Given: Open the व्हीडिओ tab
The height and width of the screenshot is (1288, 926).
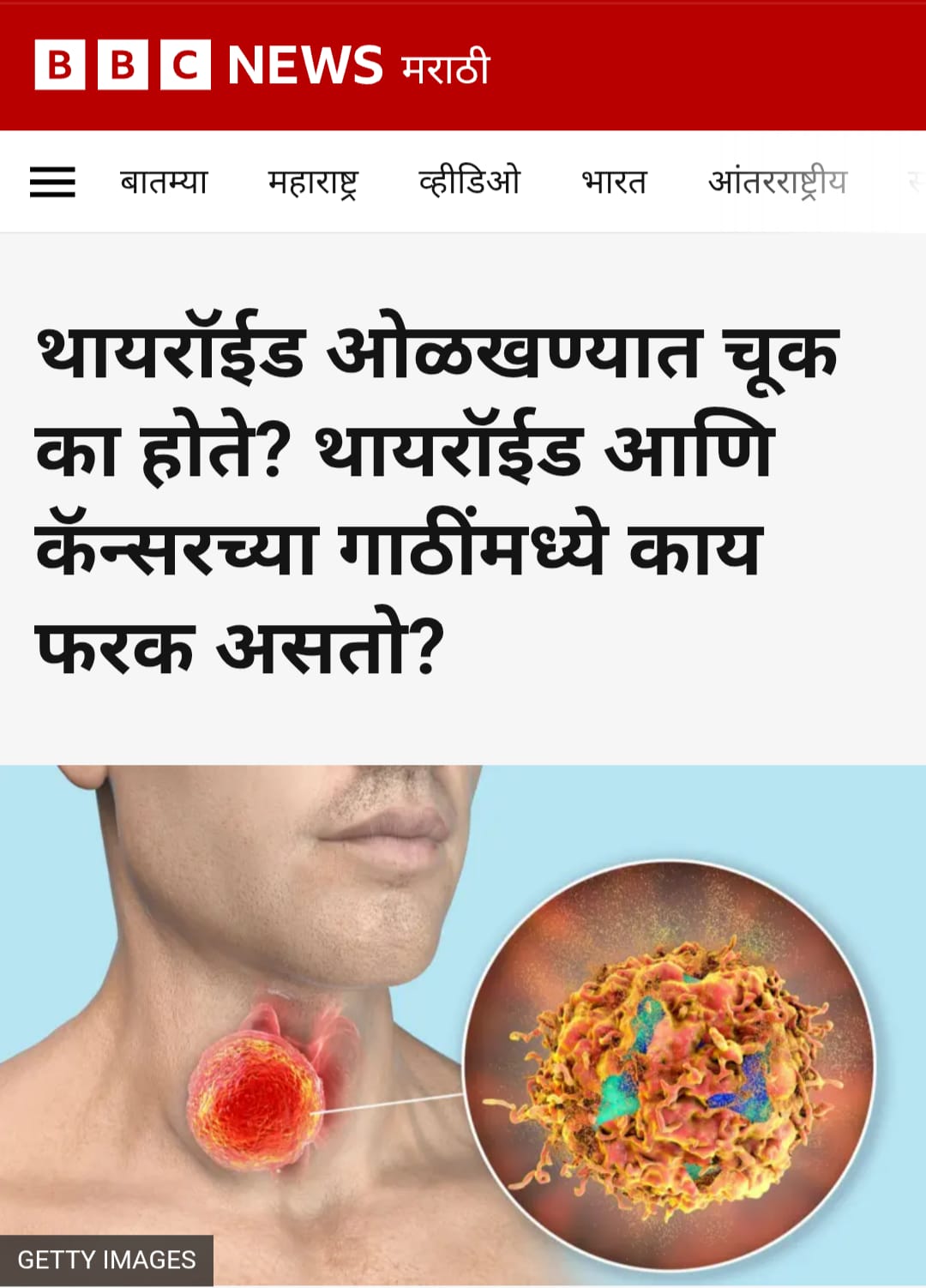Looking at the screenshot, I should [x=470, y=182].
